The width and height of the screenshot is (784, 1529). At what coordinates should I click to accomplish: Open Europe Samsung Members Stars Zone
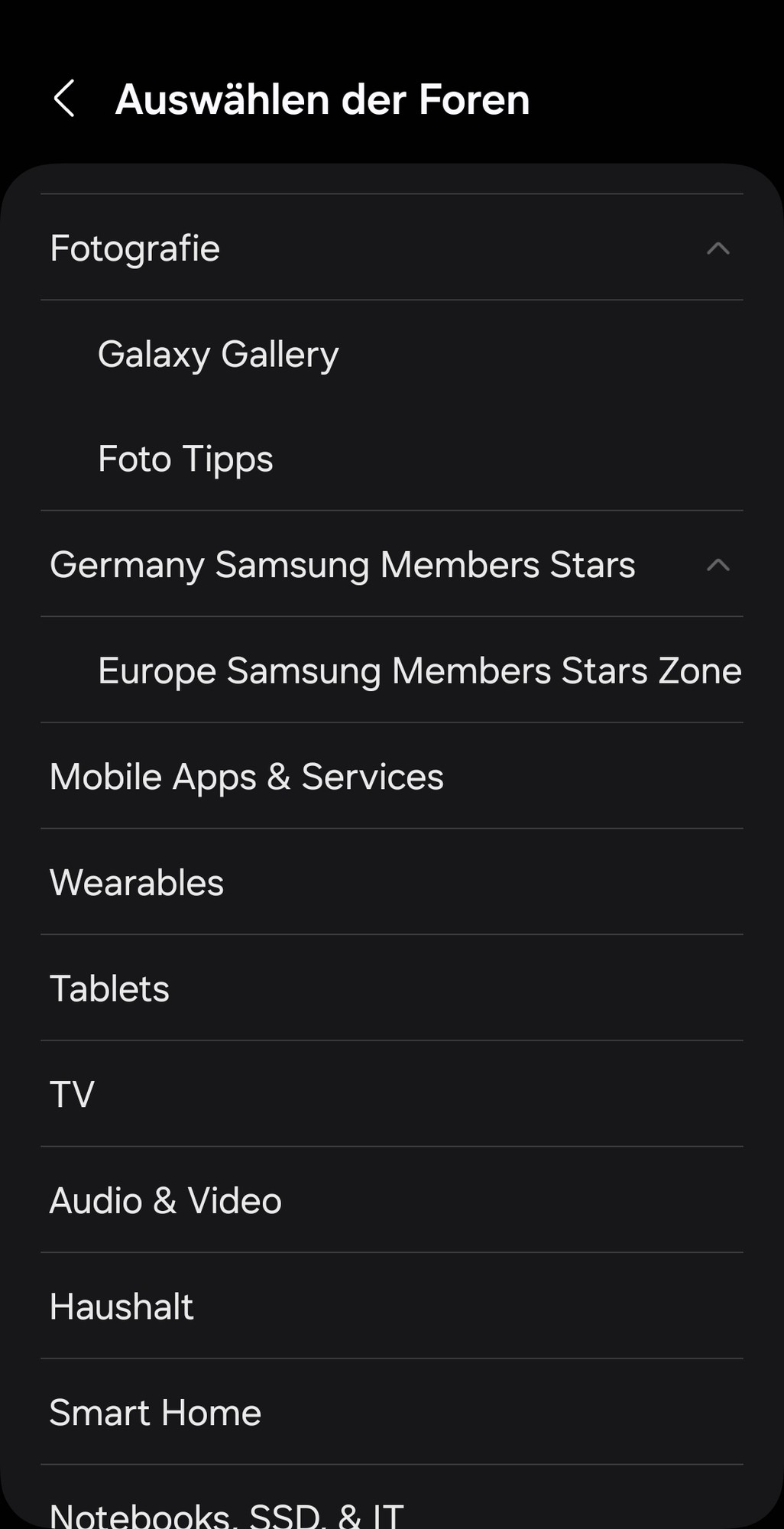(420, 671)
